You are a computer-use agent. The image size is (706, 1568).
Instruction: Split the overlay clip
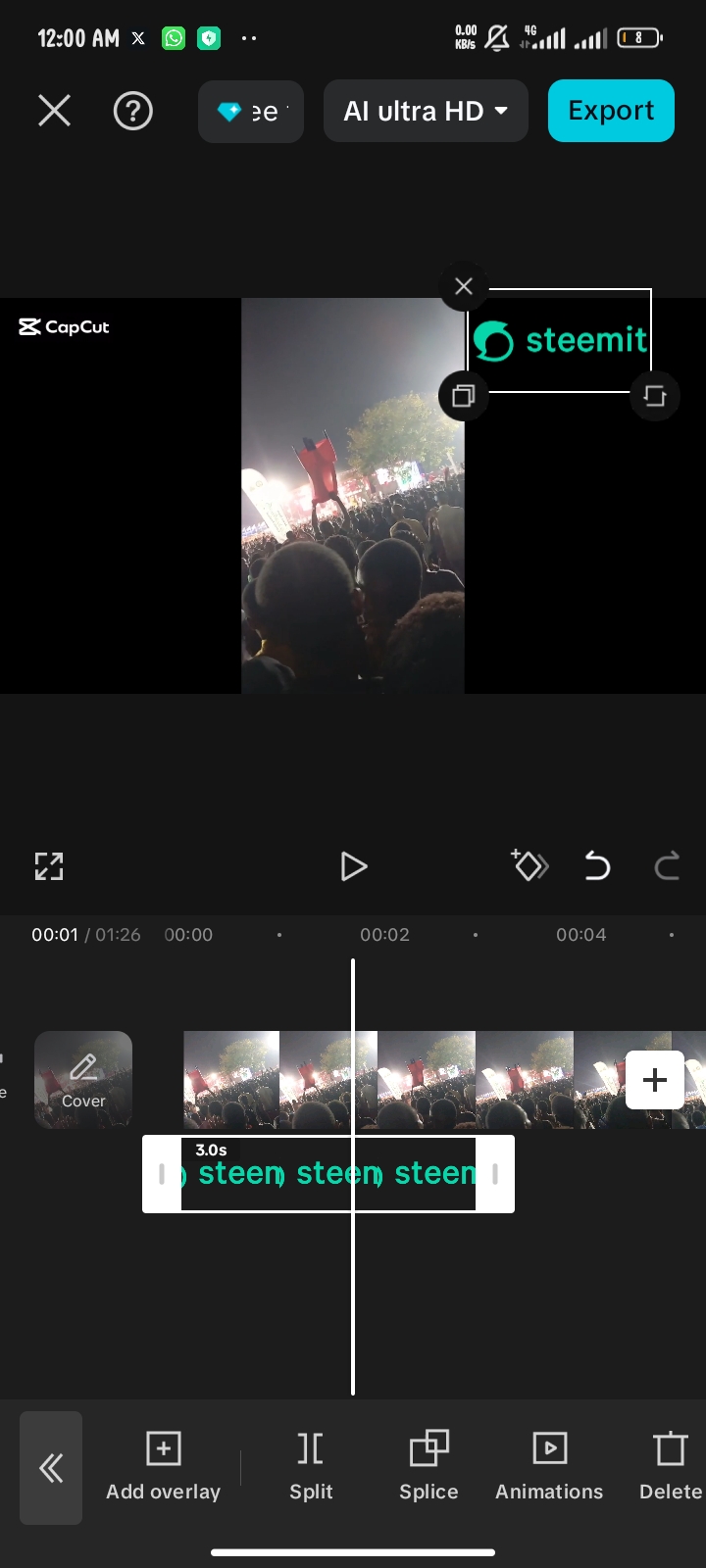click(311, 1465)
